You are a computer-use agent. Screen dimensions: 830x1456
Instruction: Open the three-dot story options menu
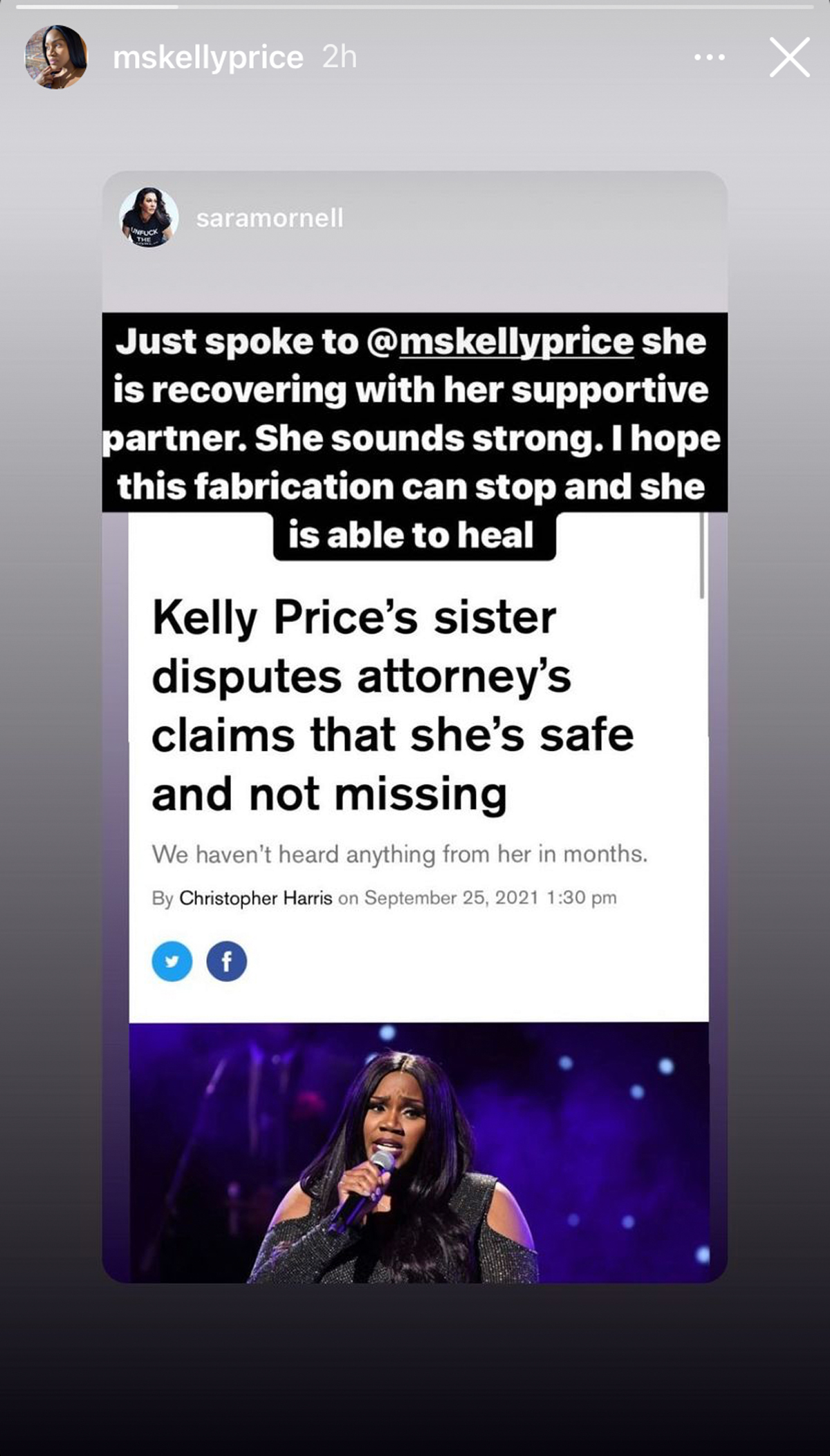(710, 57)
